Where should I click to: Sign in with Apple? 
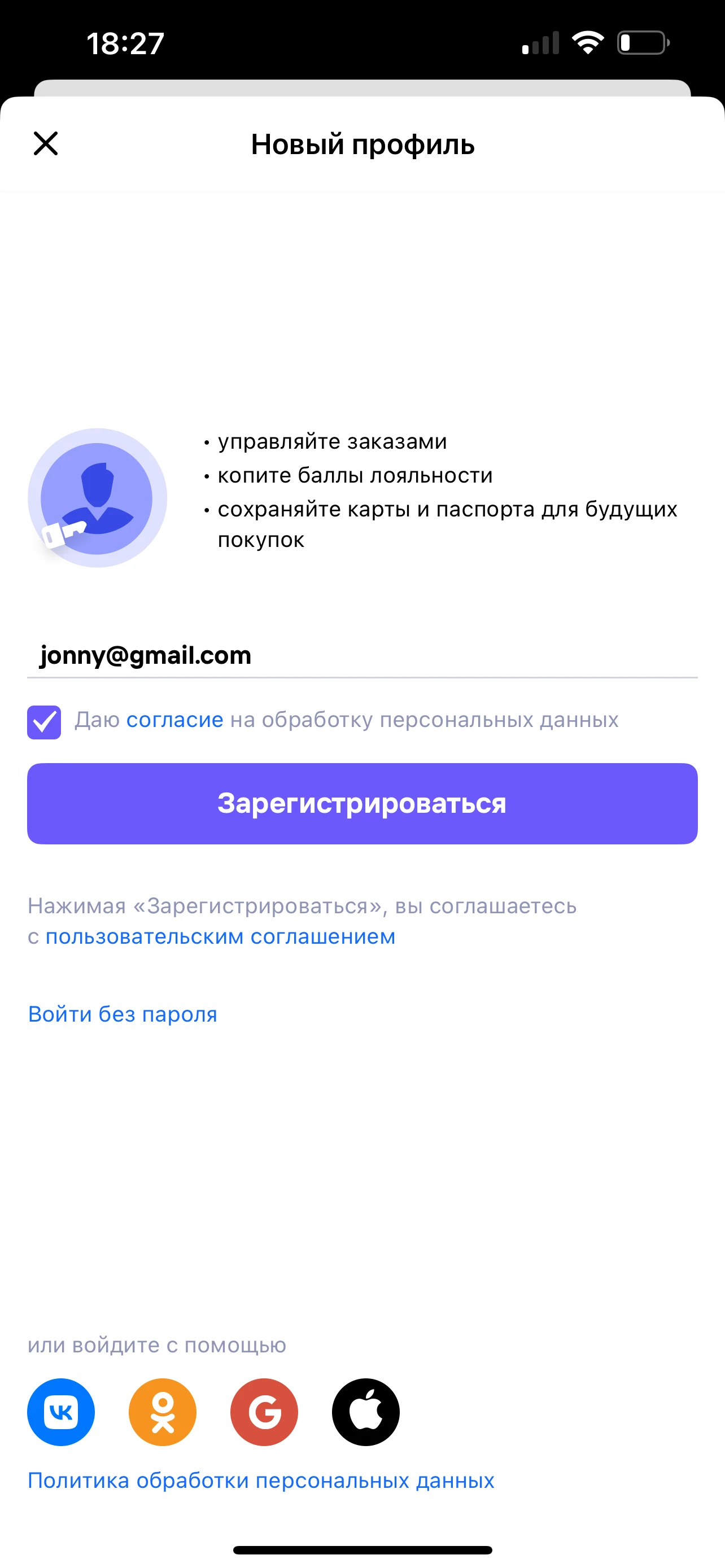pyautogui.click(x=365, y=1412)
